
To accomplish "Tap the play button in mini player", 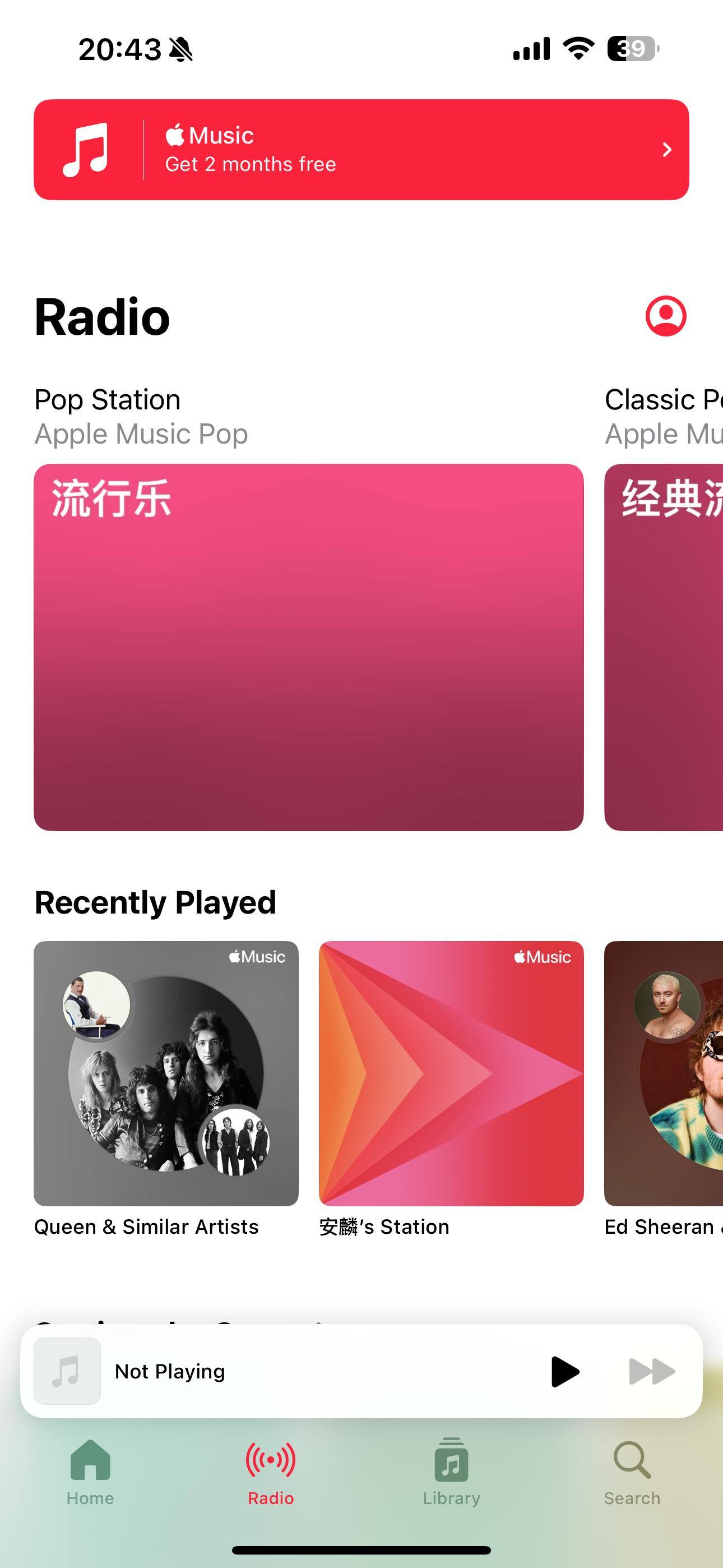I will coord(564,1371).
